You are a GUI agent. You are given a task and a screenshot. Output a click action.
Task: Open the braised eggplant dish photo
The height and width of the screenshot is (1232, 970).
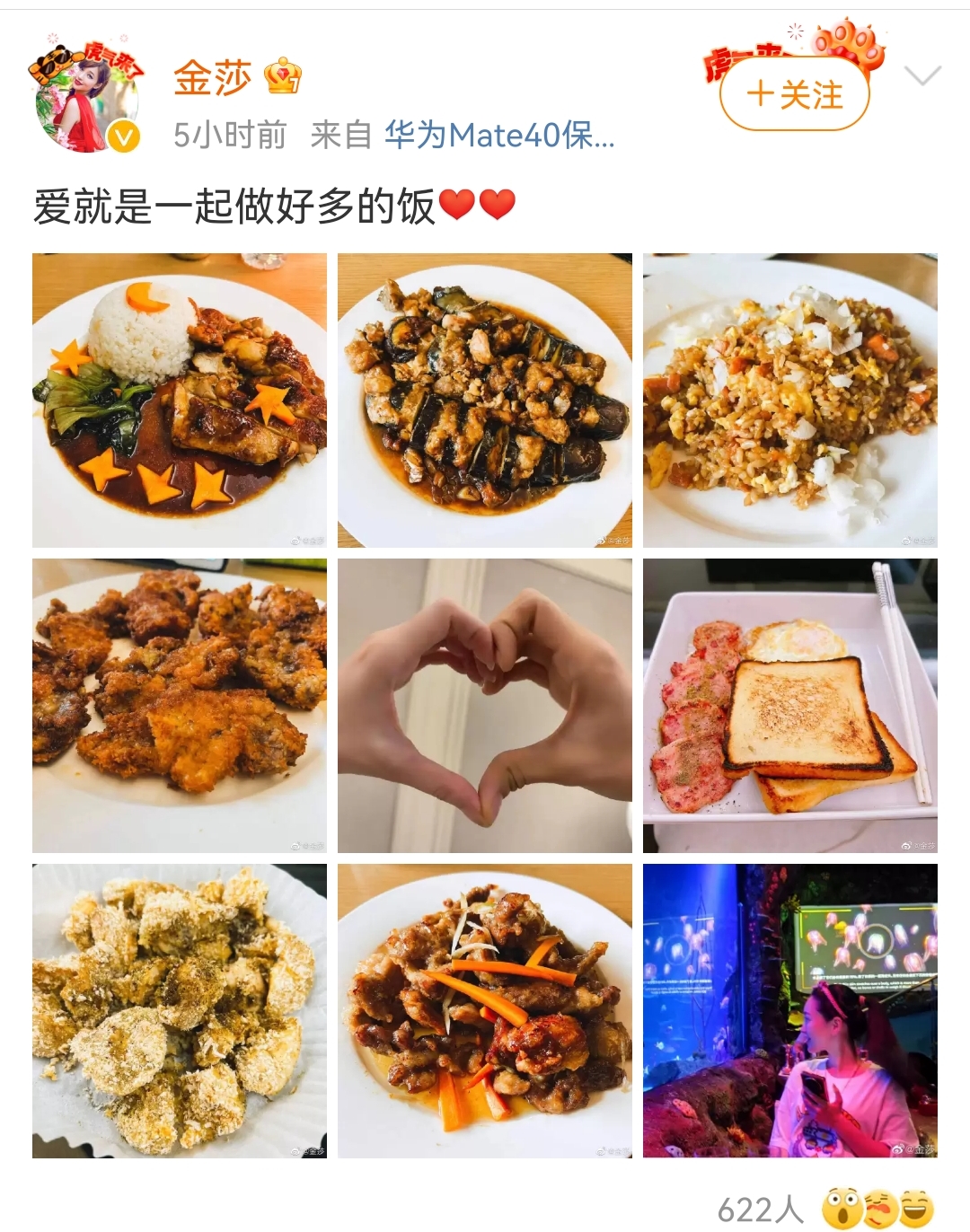[x=485, y=400]
